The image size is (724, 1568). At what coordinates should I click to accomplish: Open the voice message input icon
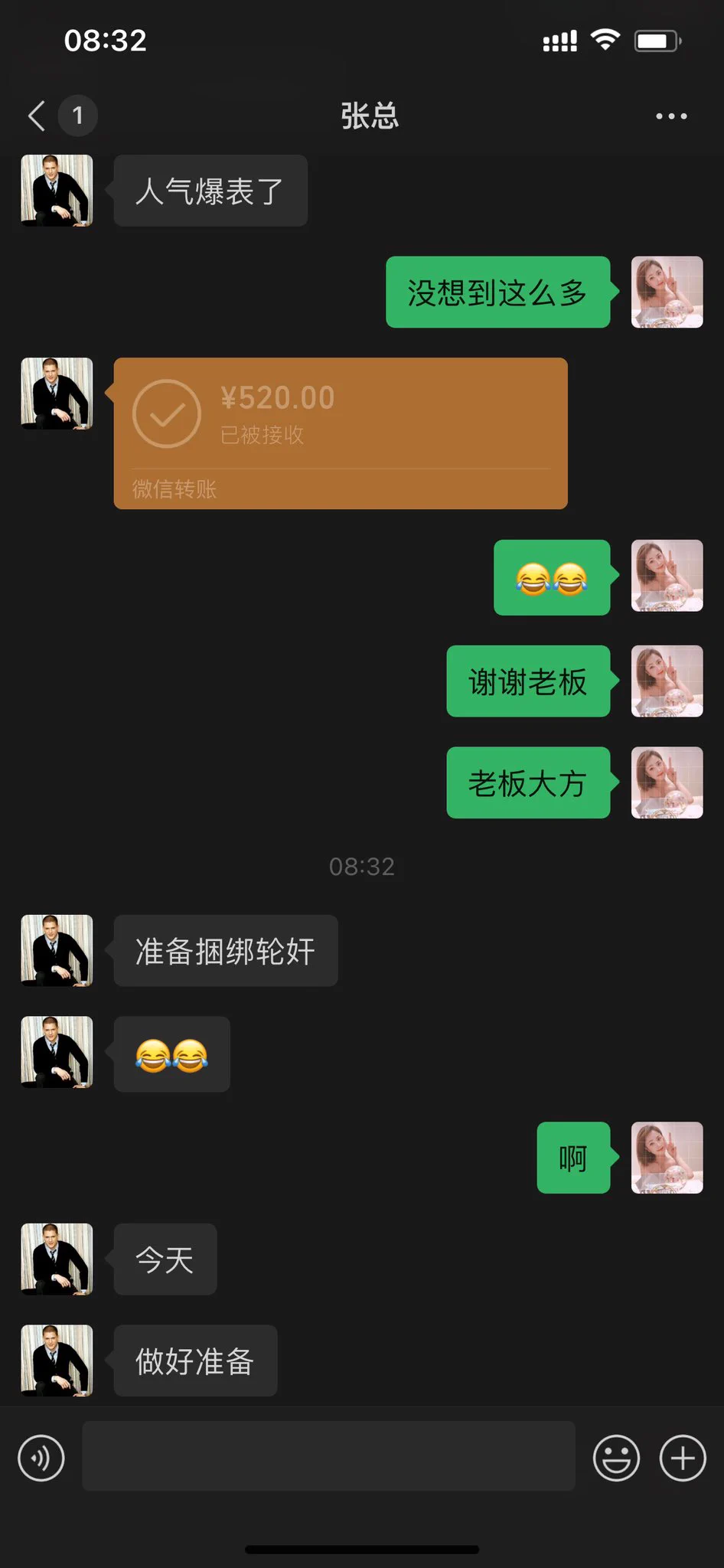click(41, 1458)
